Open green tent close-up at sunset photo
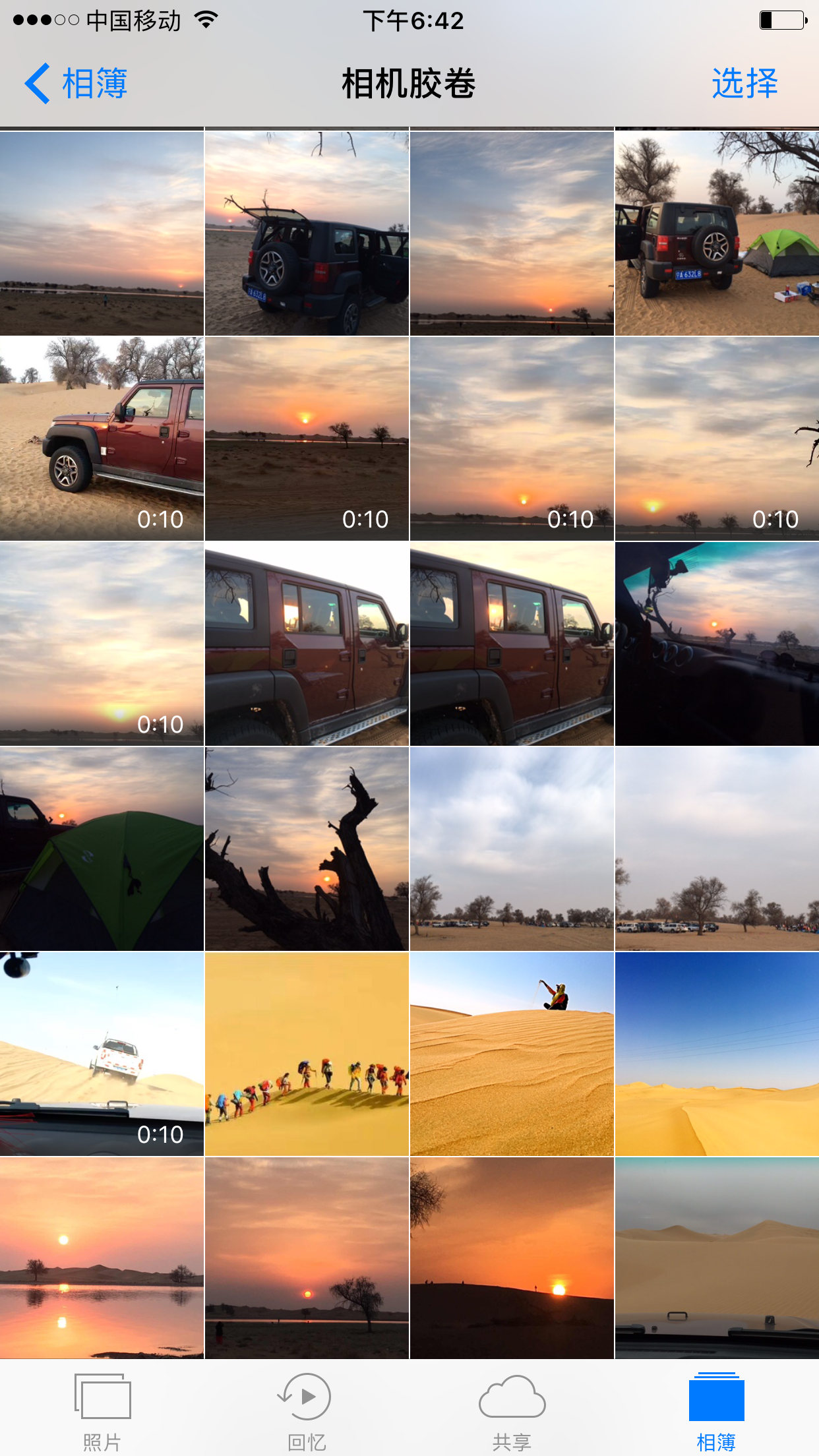819x1456 pixels. coord(102,849)
